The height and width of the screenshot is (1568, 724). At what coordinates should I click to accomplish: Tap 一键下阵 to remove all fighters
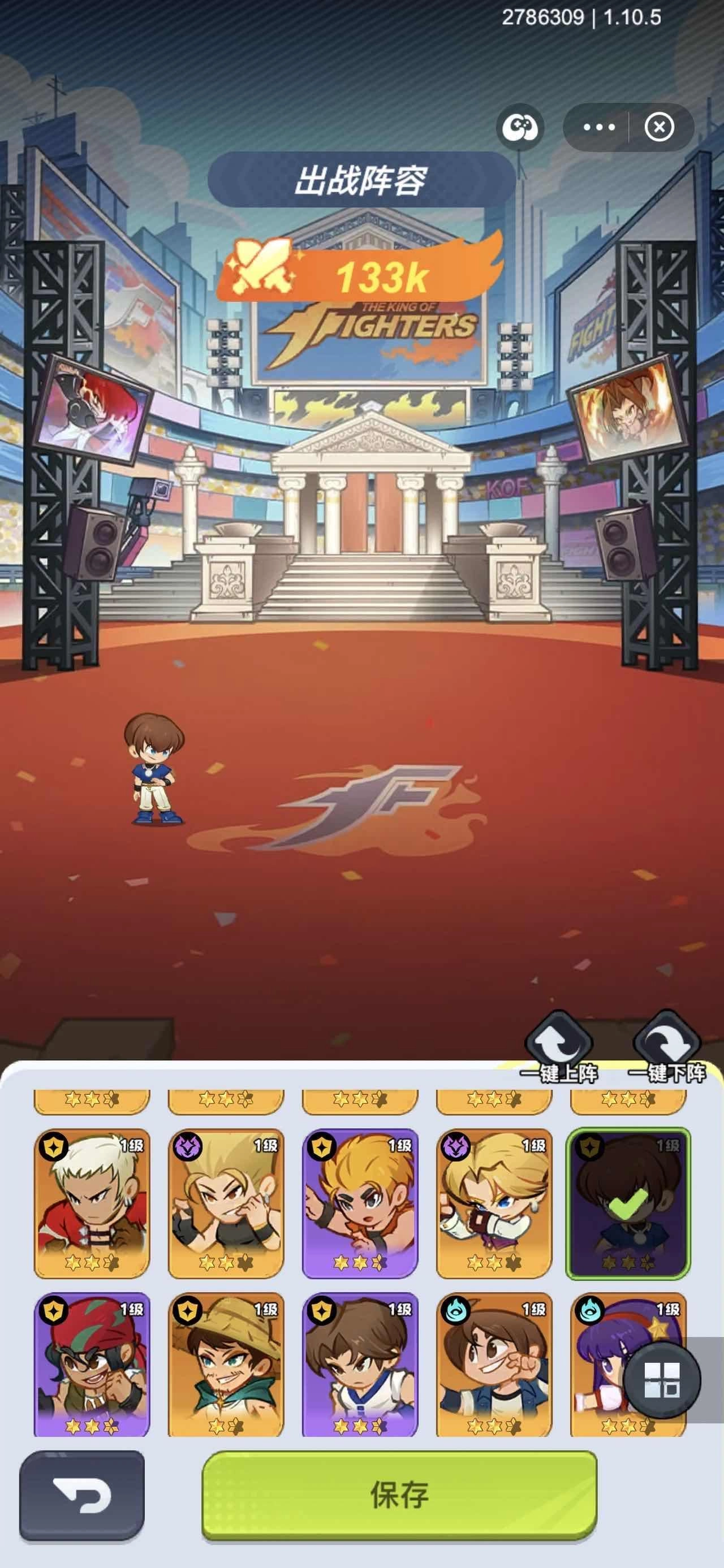[x=667, y=1048]
